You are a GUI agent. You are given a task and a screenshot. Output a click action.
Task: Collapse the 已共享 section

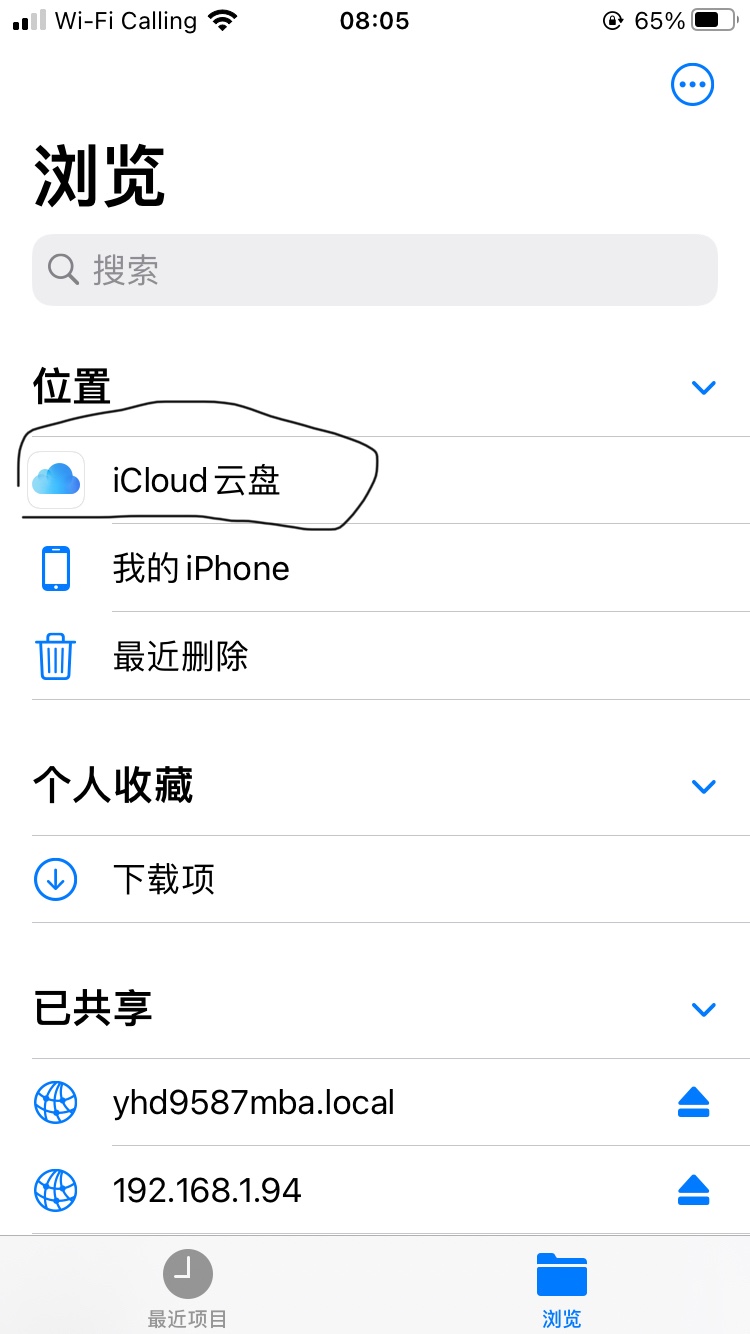click(704, 1009)
